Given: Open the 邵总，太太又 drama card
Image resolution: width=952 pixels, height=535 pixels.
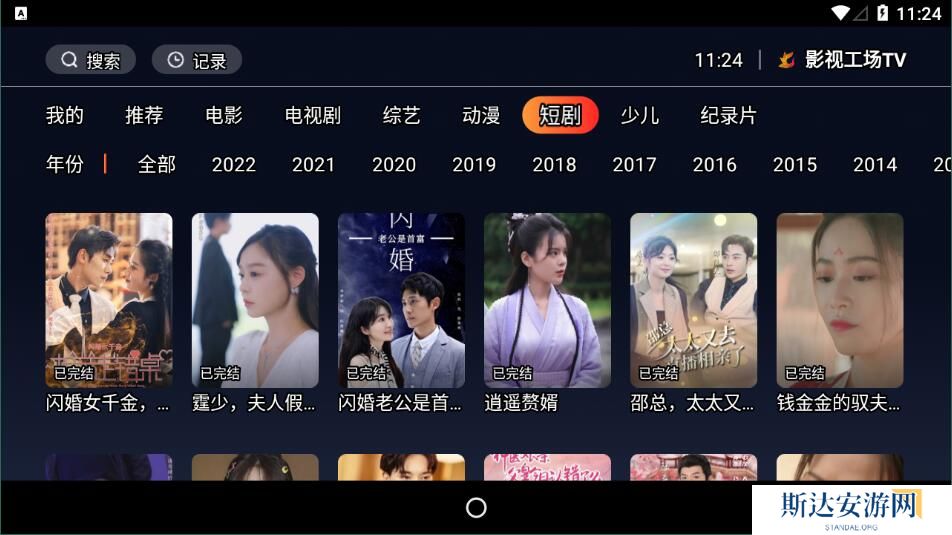Looking at the screenshot, I should (693, 300).
